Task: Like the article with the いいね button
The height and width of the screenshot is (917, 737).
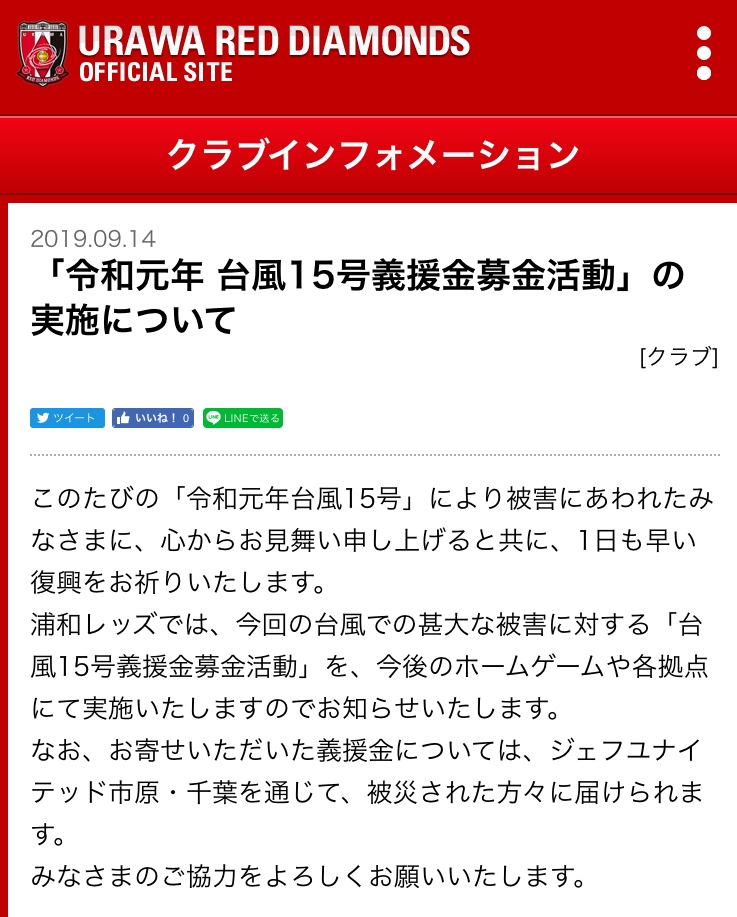Action: click(x=153, y=418)
